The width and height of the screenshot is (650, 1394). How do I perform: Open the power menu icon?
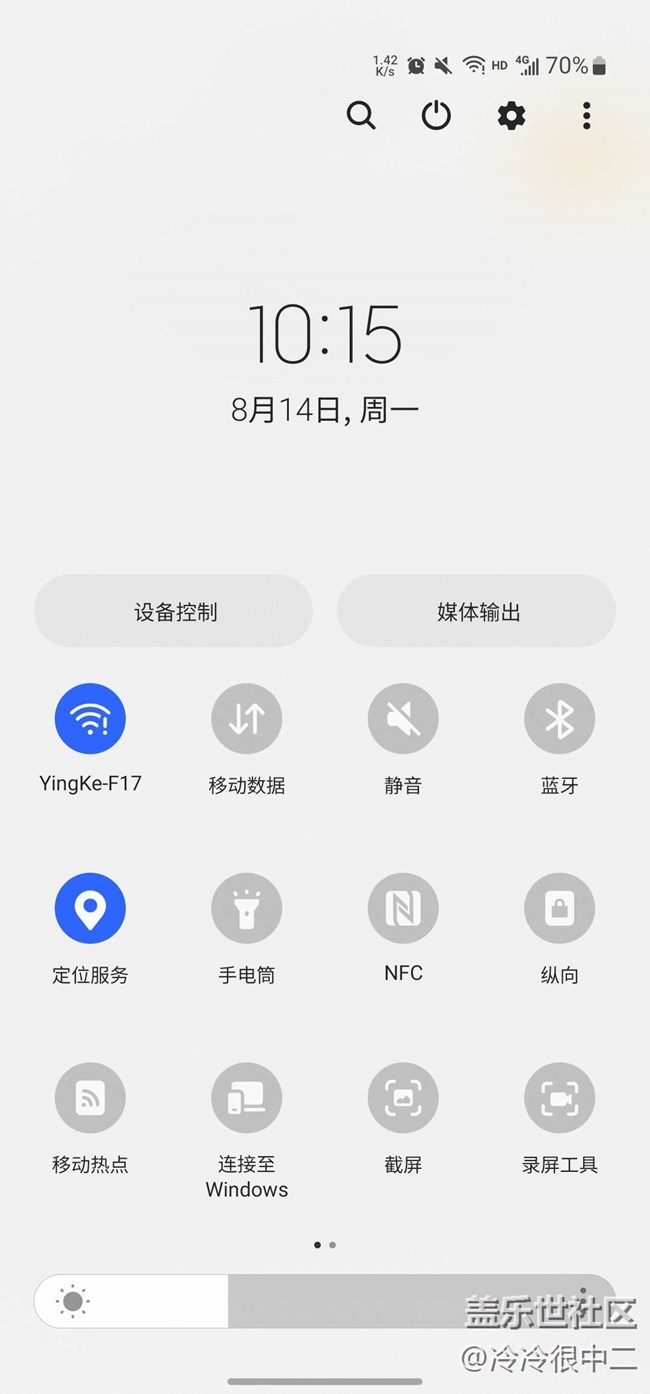pyautogui.click(x=436, y=116)
